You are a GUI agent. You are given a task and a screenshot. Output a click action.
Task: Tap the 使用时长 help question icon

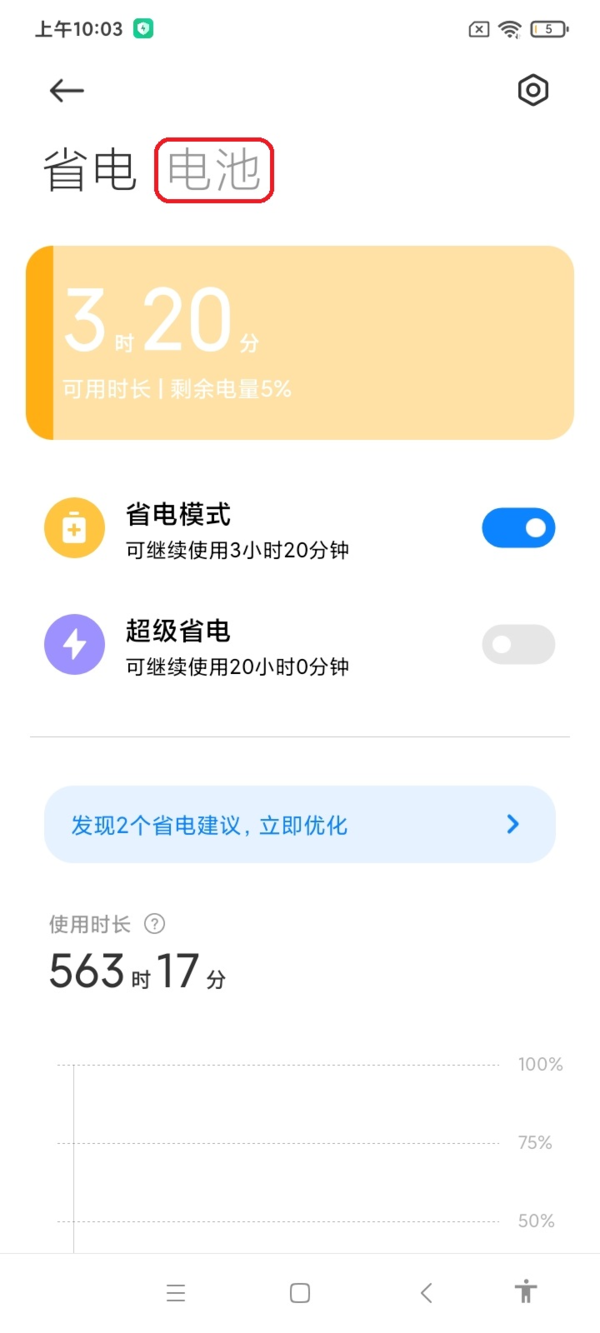pos(154,924)
